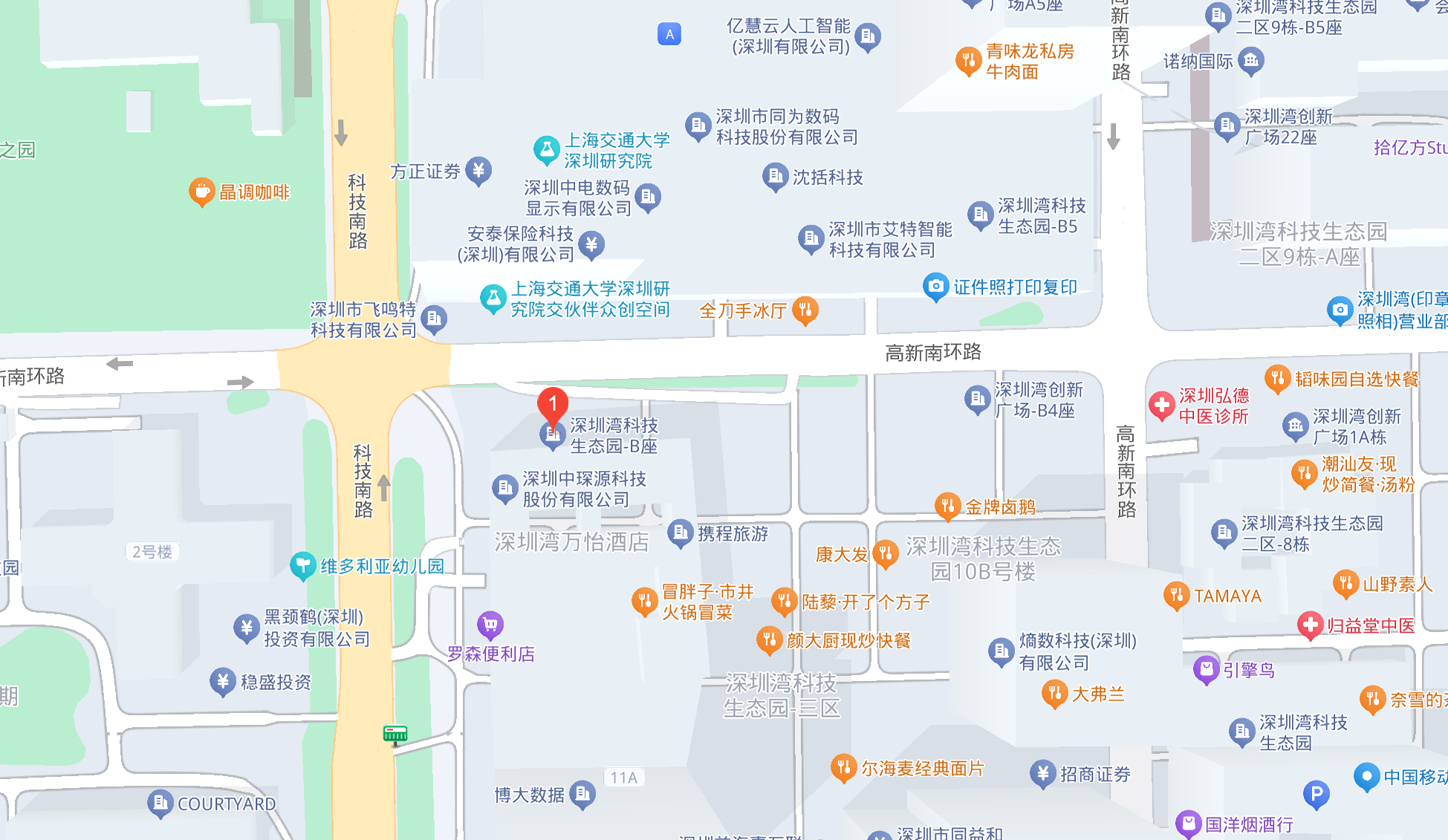Tap the 全刀手冰厅 restaurant marker
The image size is (1448, 840).
(805, 310)
